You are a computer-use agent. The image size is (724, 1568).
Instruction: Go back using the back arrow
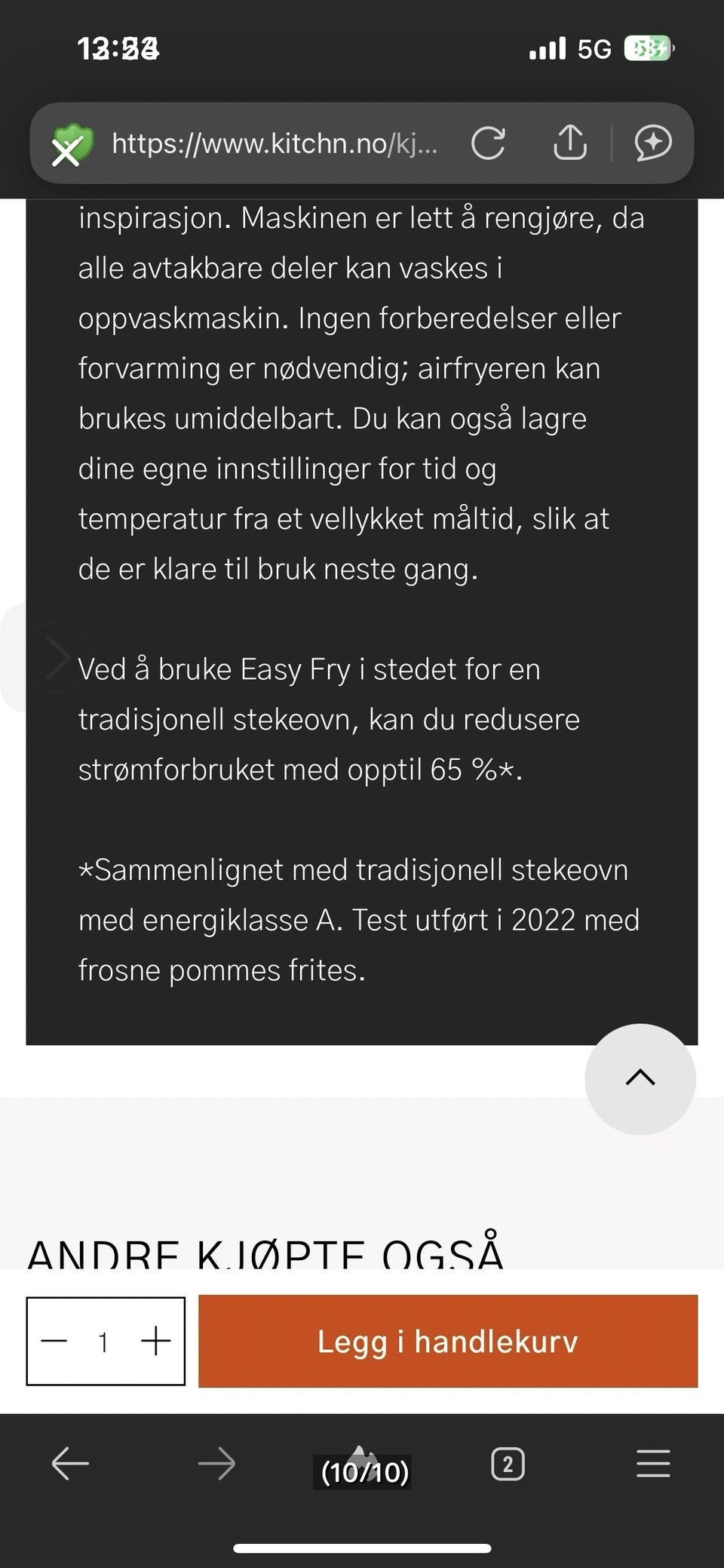[69, 1462]
